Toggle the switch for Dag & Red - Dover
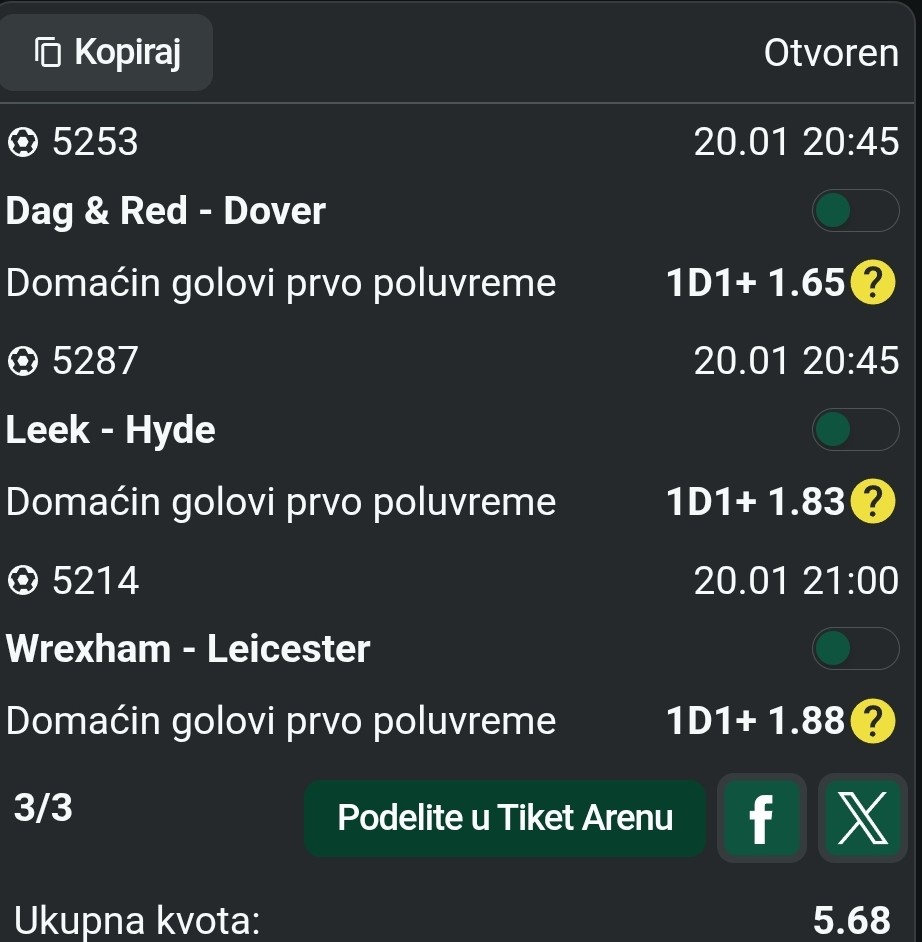This screenshot has height=942, width=922. point(855,211)
